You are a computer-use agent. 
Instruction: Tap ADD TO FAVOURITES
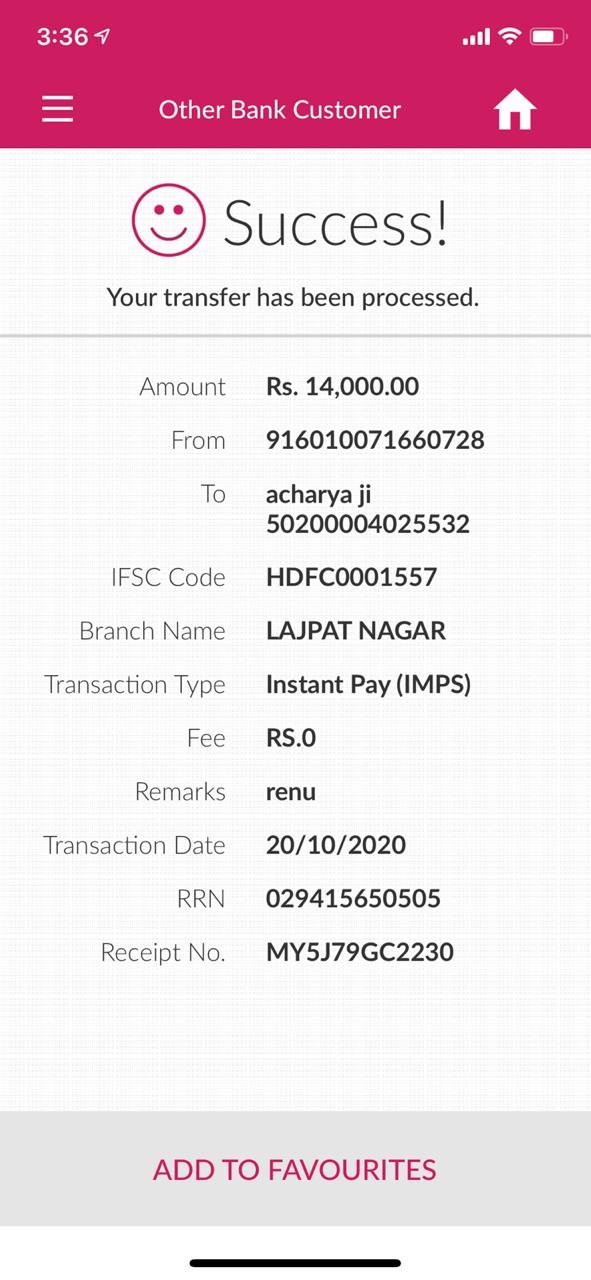click(295, 1169)
